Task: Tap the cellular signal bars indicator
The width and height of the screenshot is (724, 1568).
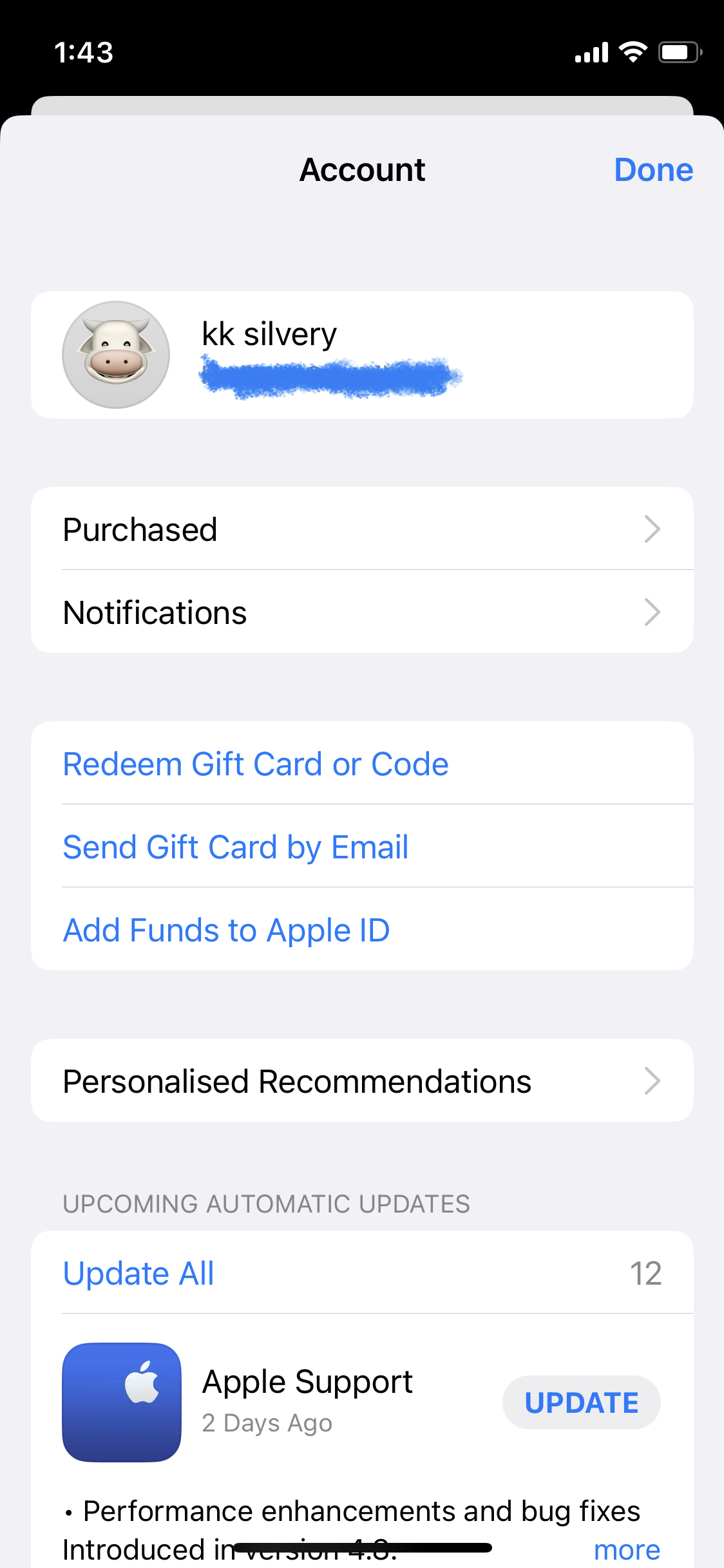Action: tap(590, 53)
